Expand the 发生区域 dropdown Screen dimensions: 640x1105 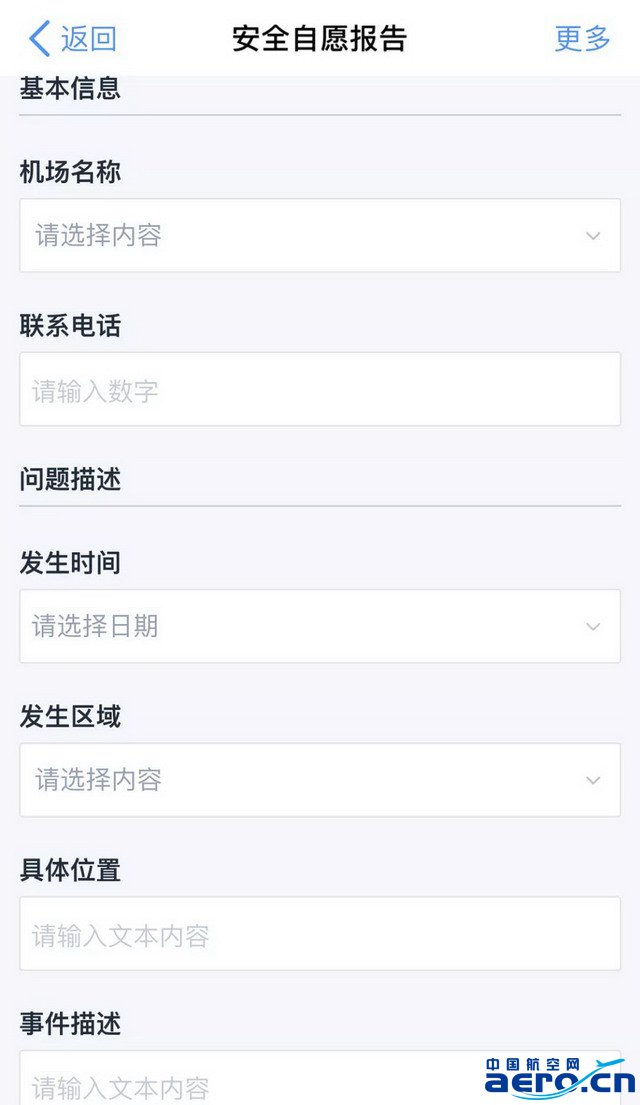click(320, 779)
